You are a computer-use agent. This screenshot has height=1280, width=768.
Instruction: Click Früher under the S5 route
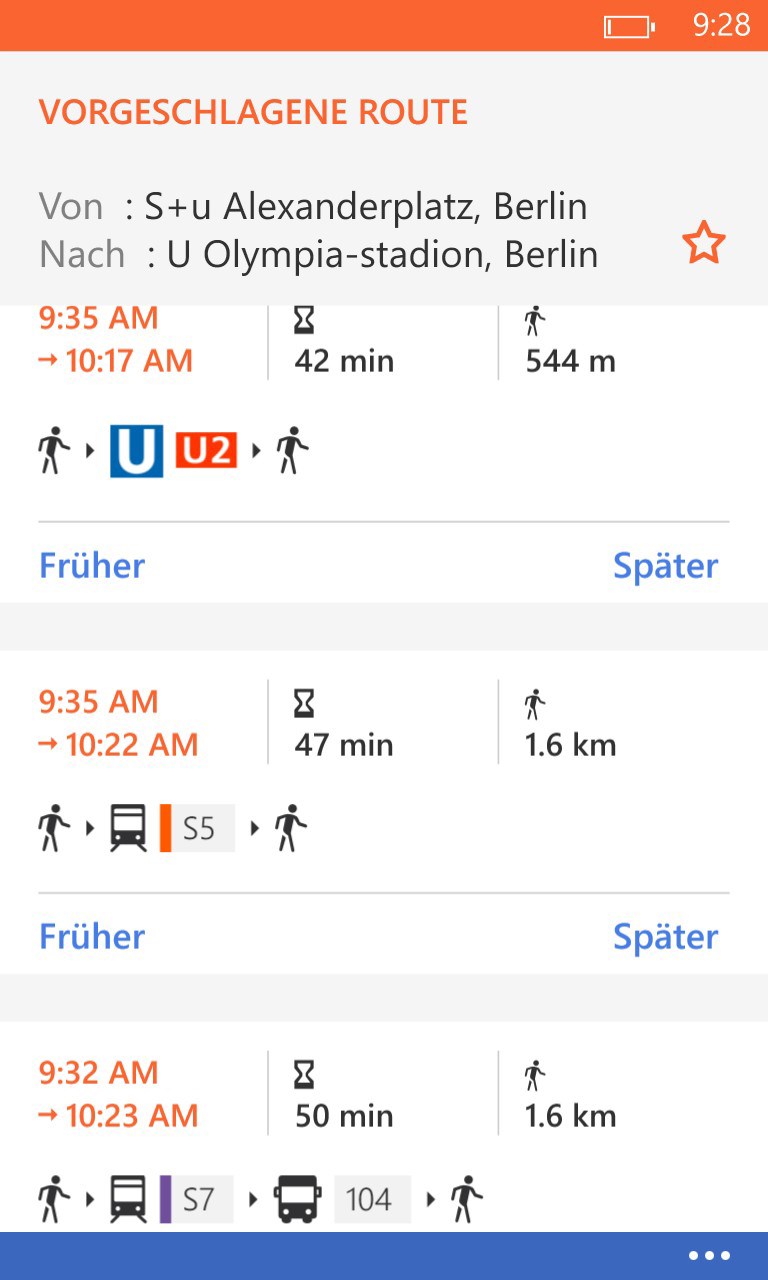[x=91, y=936]
